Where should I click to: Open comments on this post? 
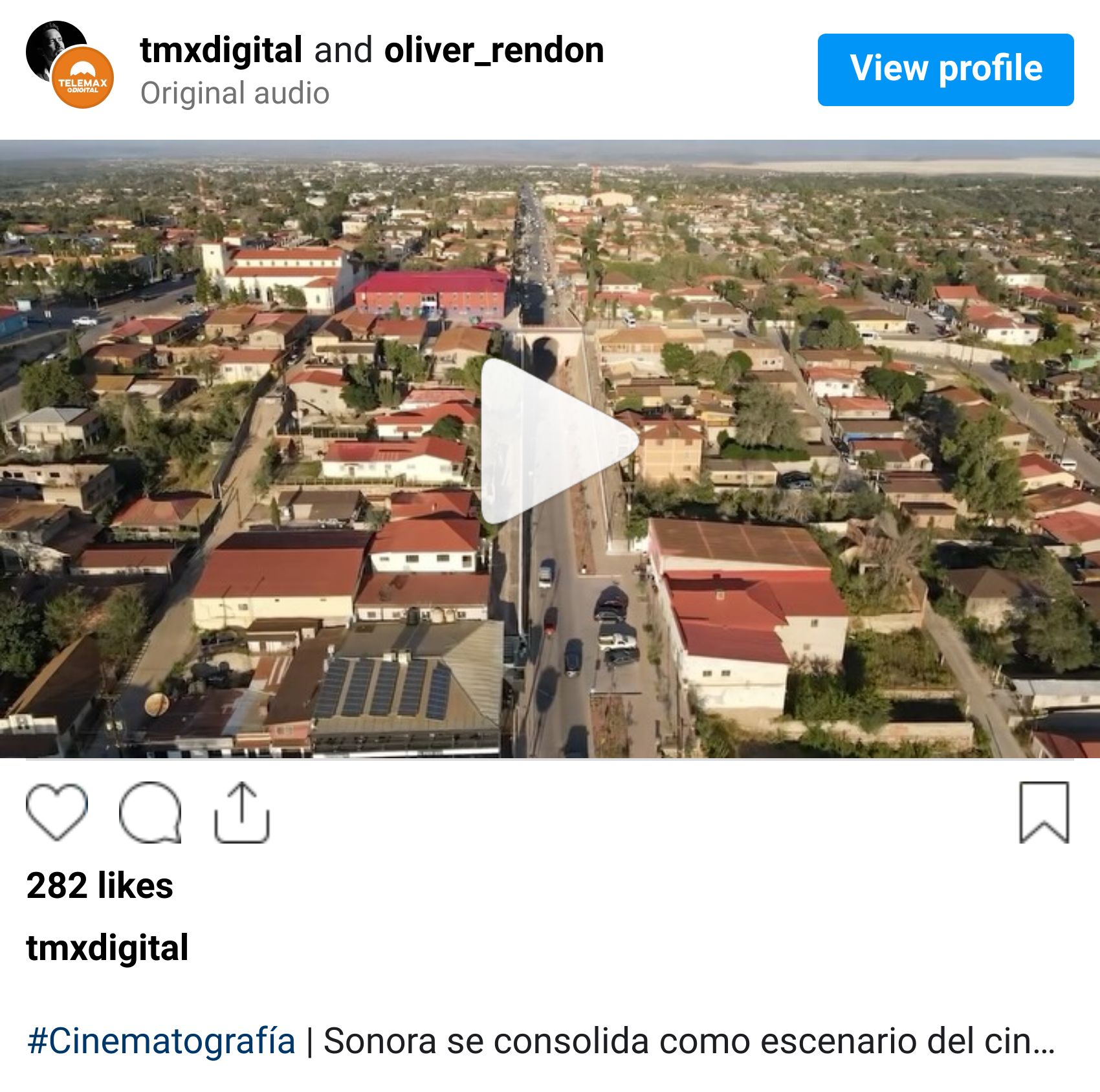pyautogui.click(x=150, y=812)
